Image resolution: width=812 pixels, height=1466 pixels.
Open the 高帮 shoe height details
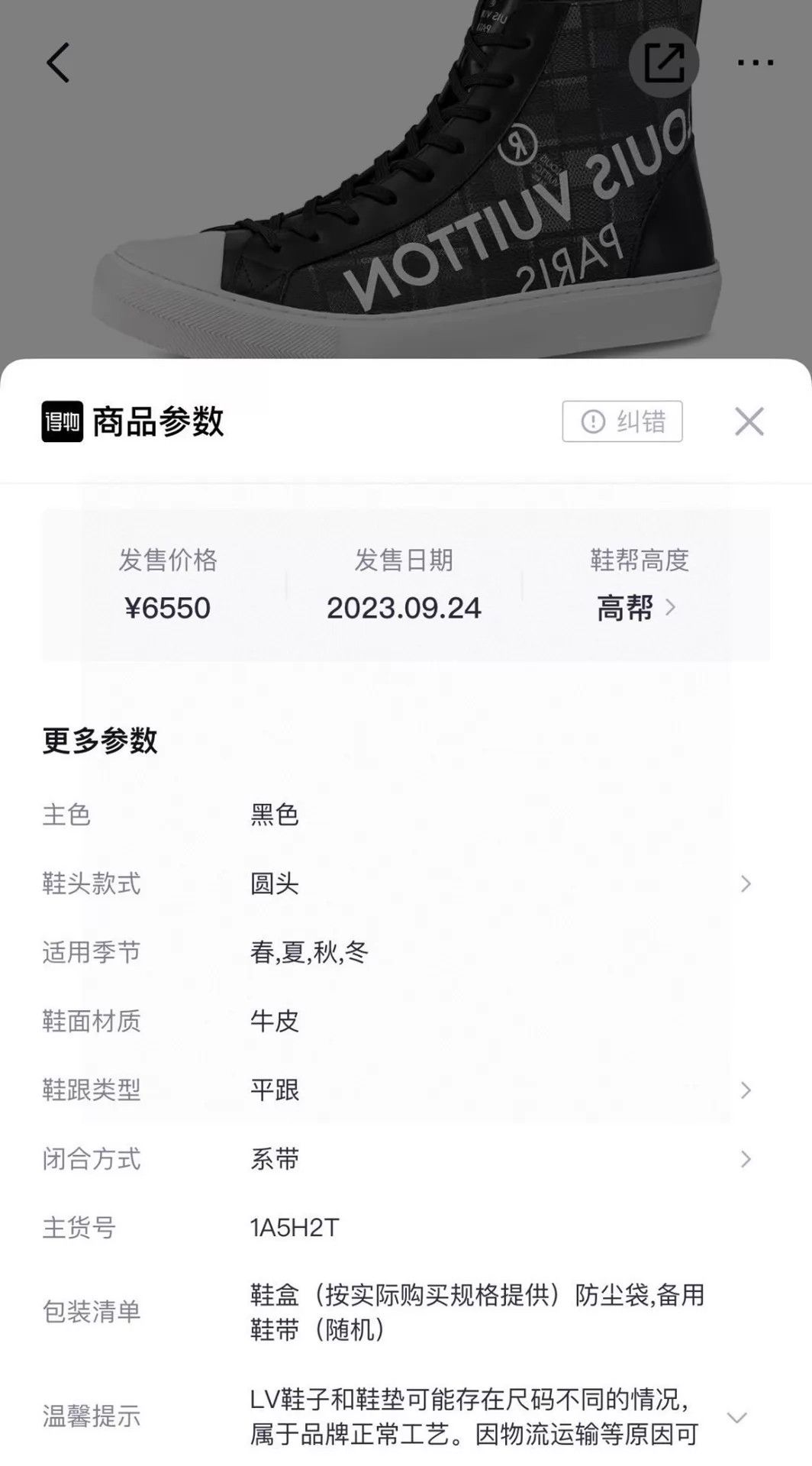coord(636,608)
